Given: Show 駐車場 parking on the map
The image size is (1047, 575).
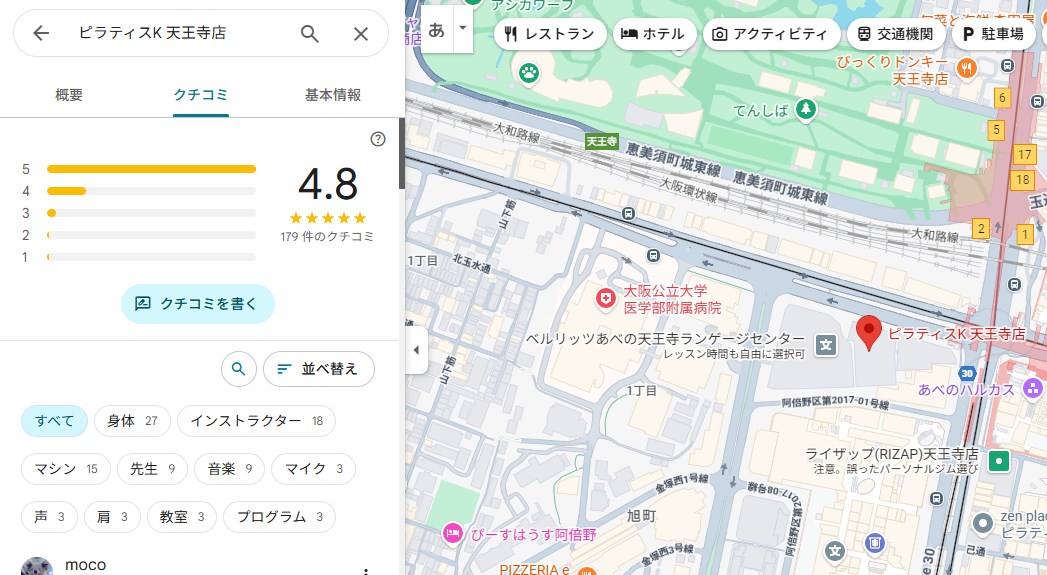Looking at the screenshot, I should click(x=993, y=34).
